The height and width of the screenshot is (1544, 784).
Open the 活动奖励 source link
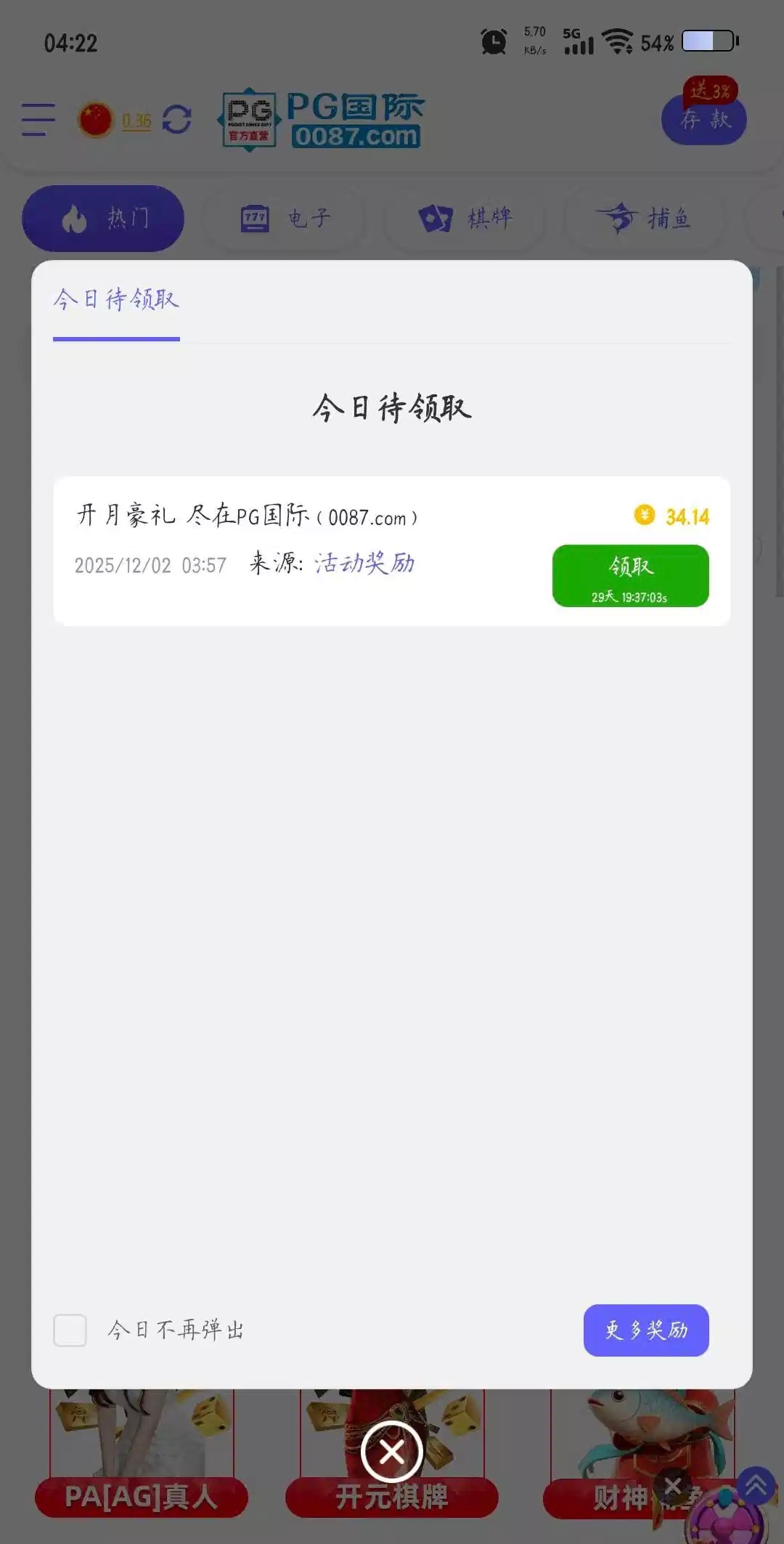point(364,564)
